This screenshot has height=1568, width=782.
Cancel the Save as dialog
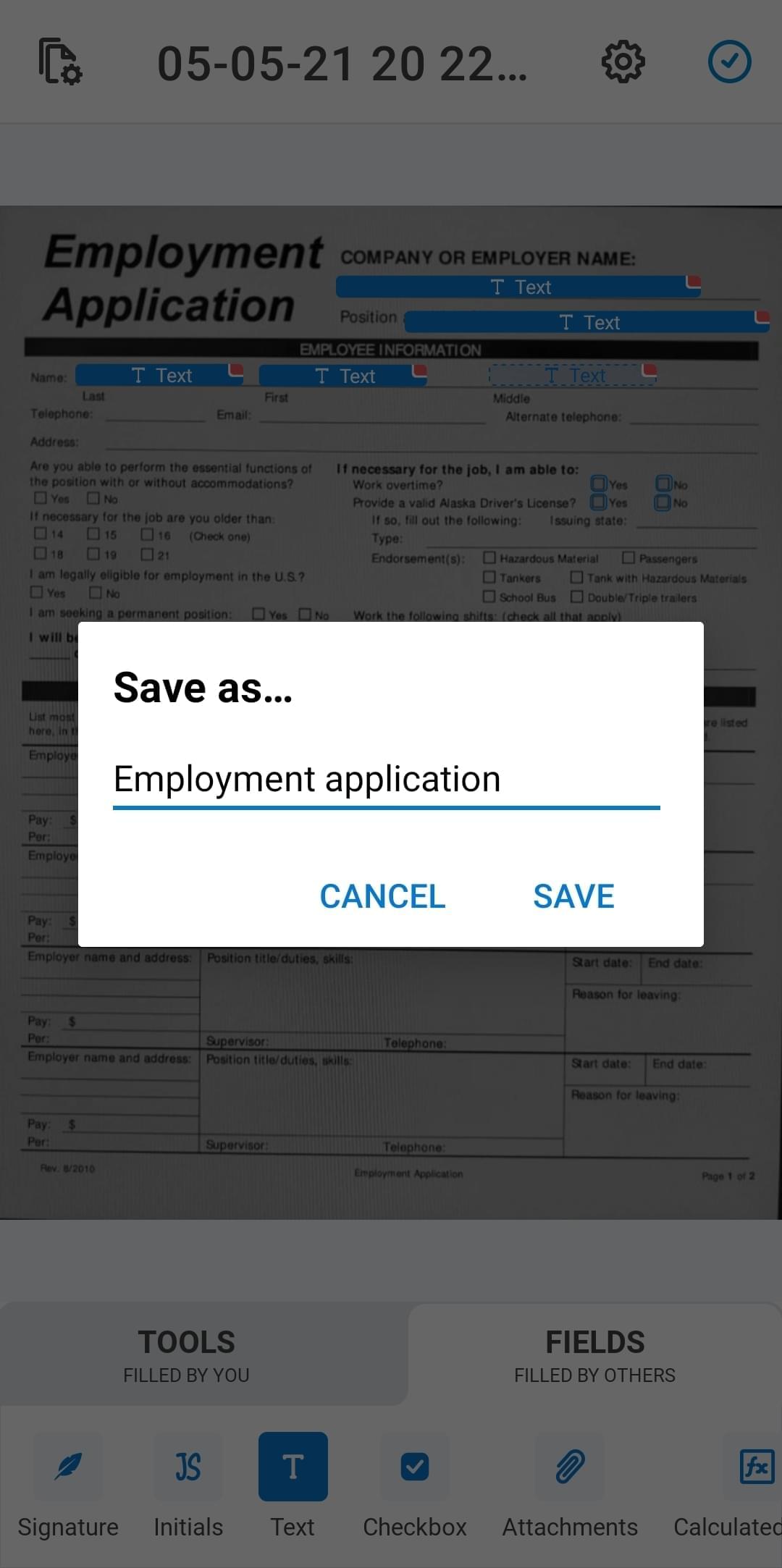[x=382, y=896]
